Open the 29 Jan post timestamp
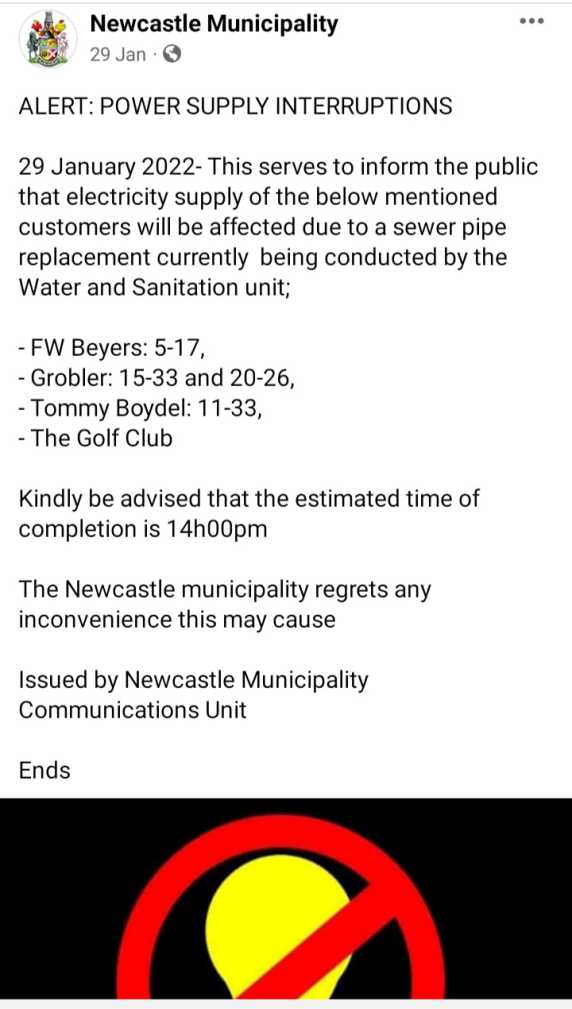Viewport: 572px width, 1009px height. point(118,55)
